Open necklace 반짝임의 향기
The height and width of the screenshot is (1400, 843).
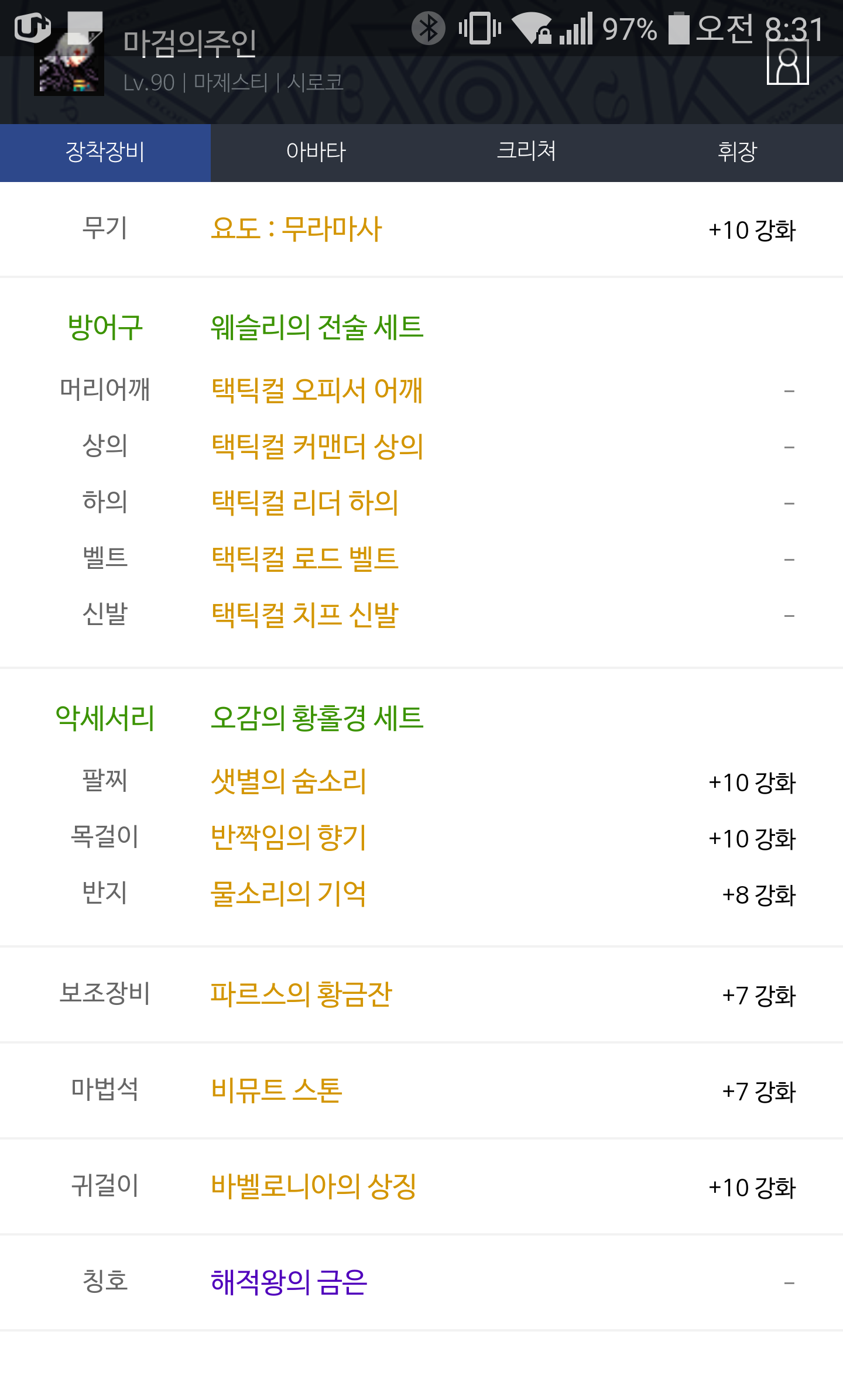pos(289,837)
